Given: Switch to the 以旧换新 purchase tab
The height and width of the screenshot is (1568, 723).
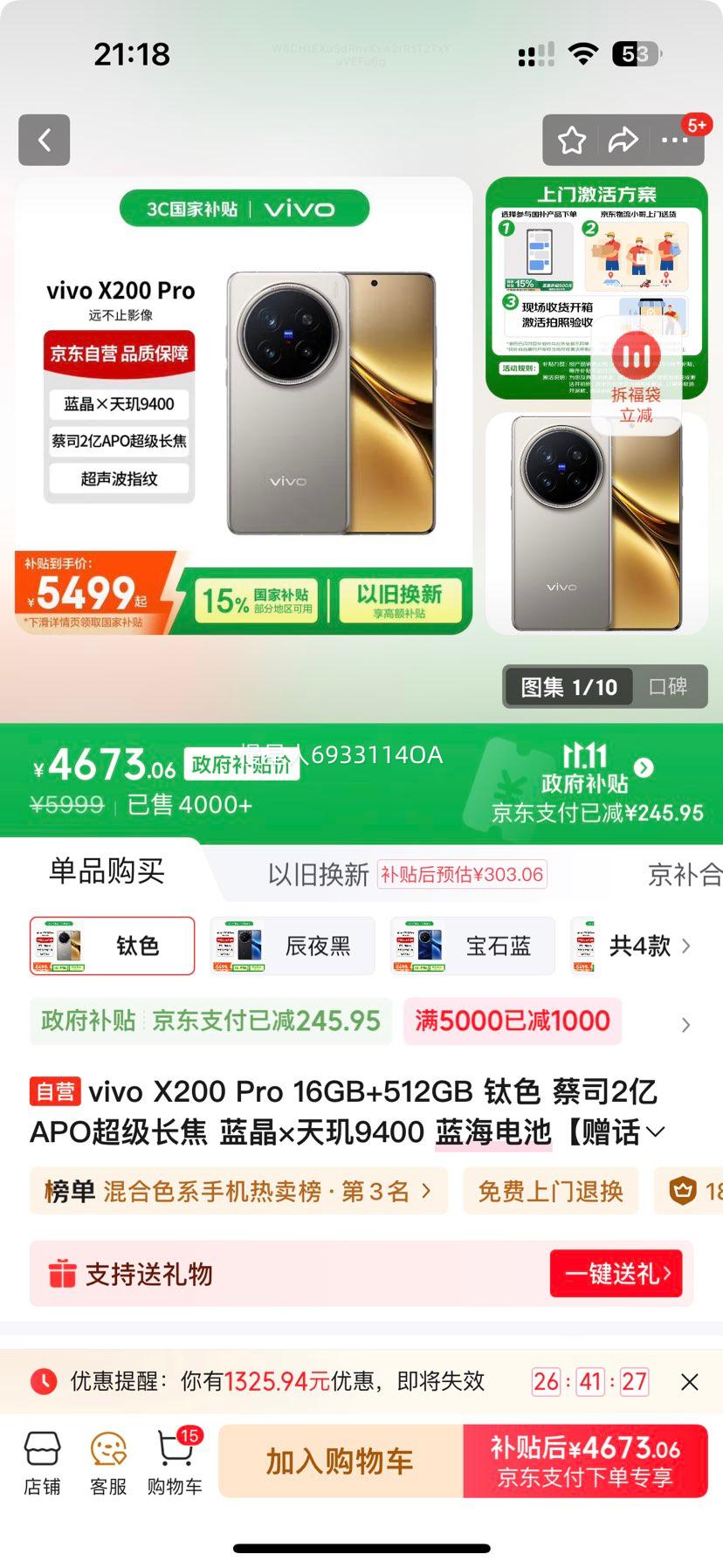Looking at the screenshot, I should point(319,874).
